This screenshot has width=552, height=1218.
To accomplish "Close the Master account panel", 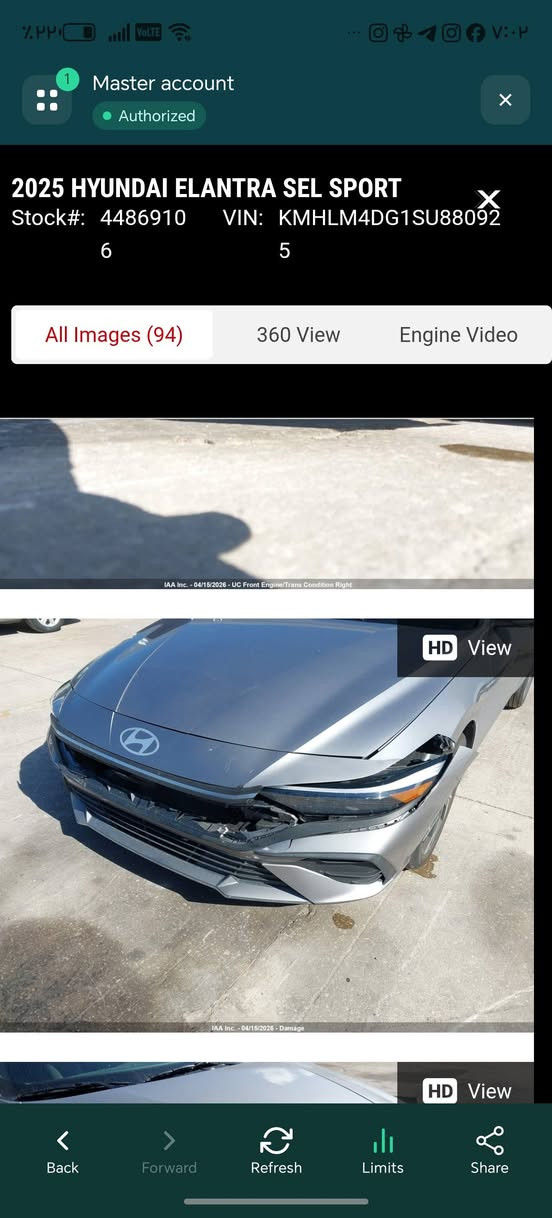I will (505, 100).
